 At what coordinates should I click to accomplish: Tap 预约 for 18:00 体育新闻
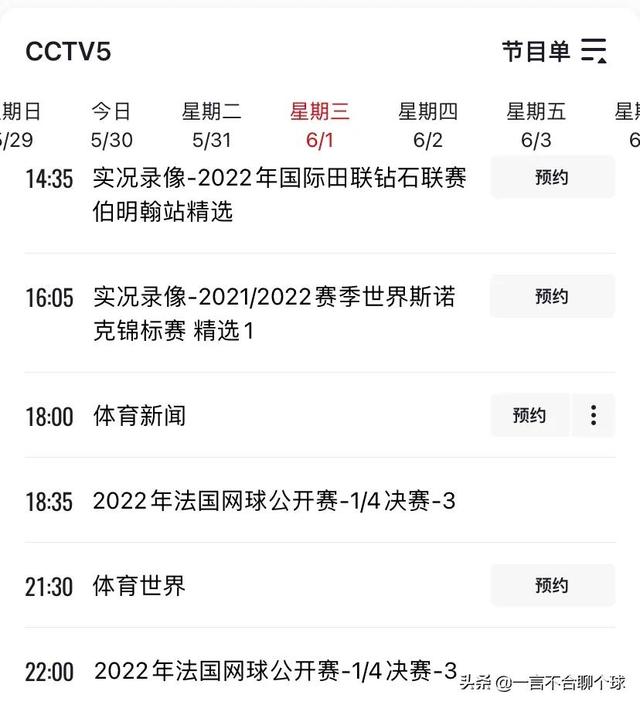point(530,415)
